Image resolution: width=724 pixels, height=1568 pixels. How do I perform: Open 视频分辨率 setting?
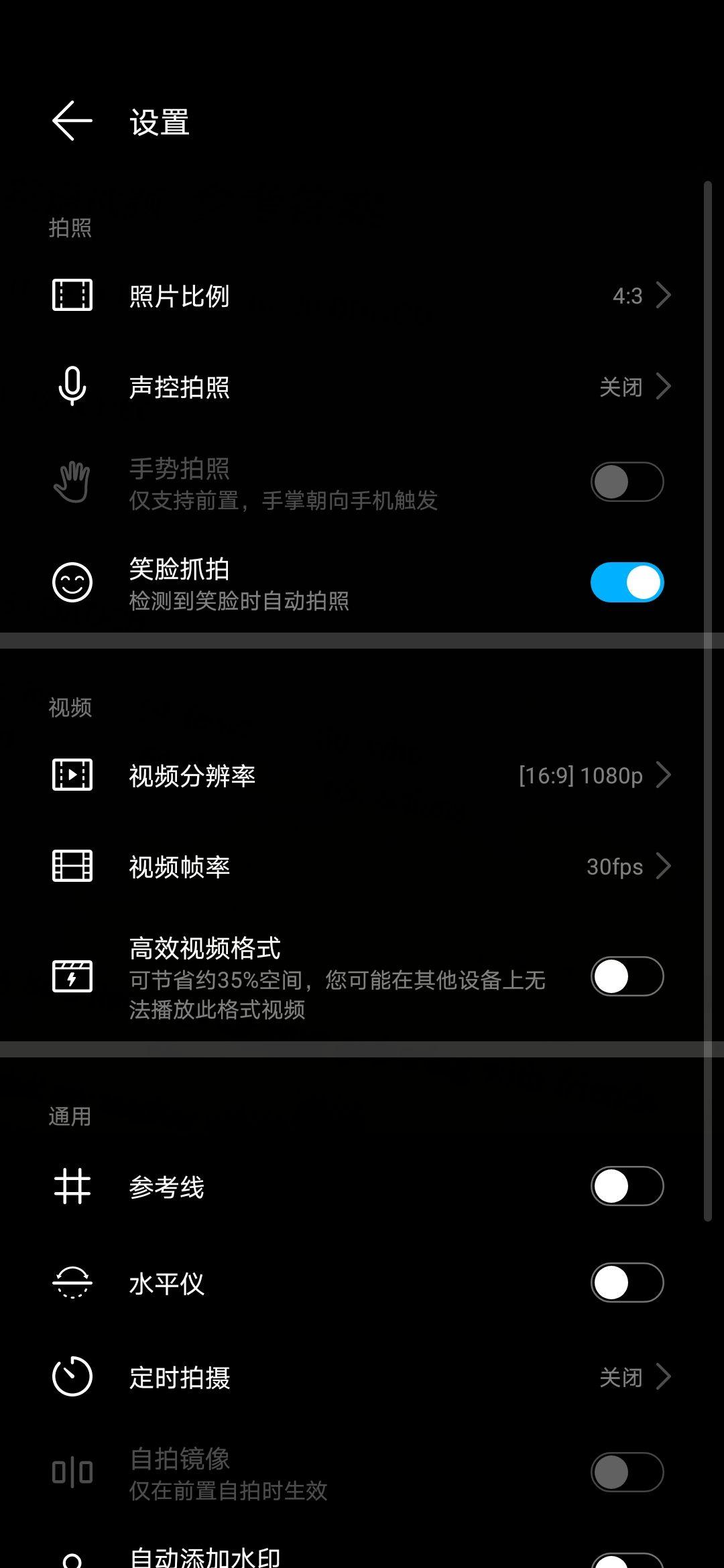click(362, 775)
